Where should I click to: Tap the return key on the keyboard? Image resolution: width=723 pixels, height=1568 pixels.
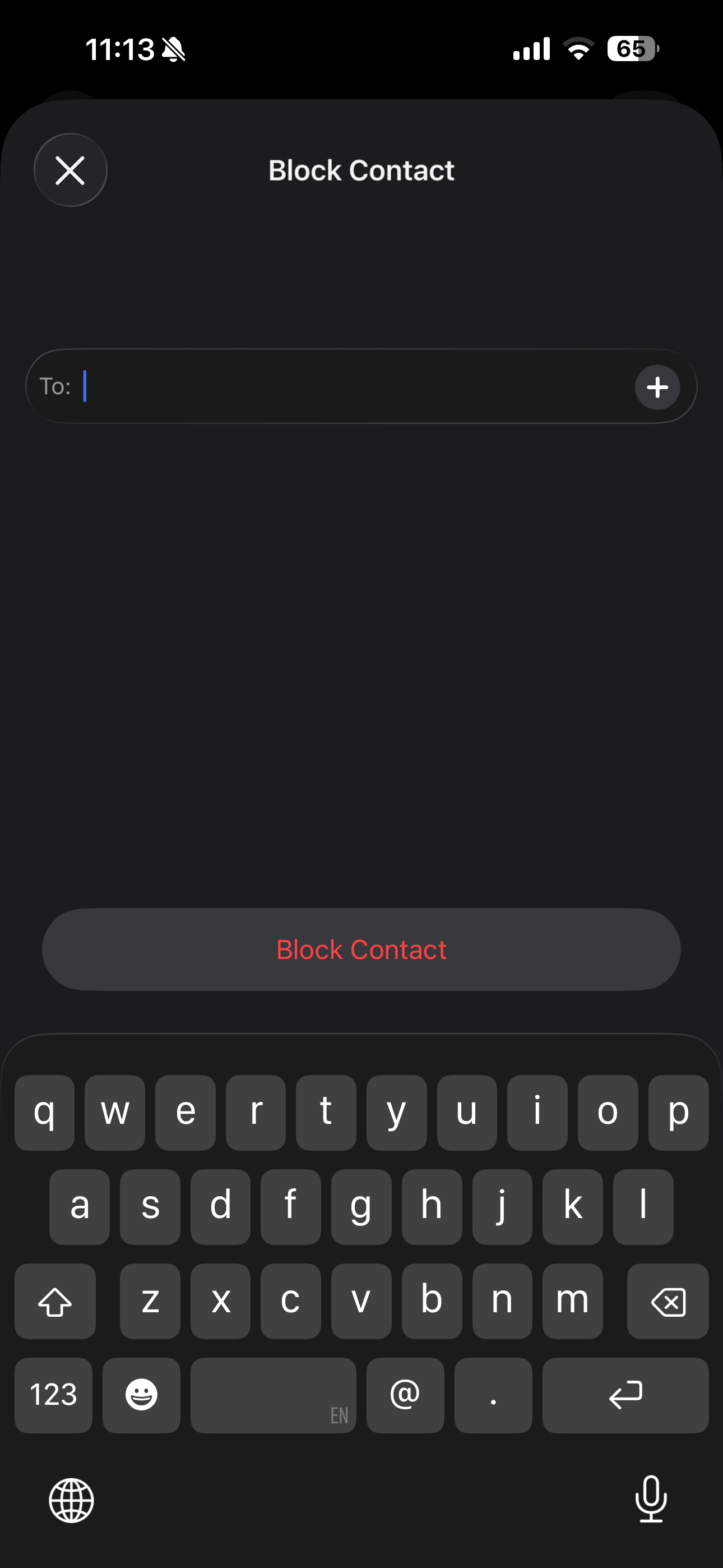(625, 1395)
